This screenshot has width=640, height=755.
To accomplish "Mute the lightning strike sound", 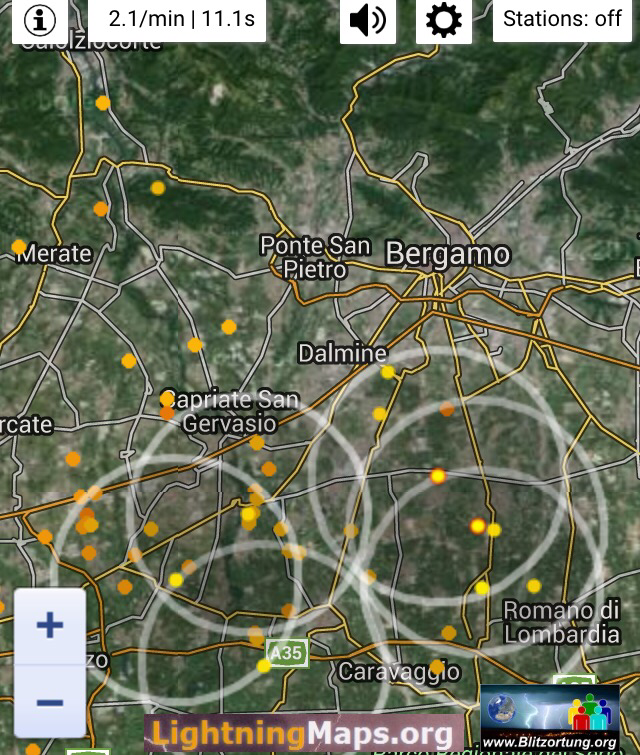I will click(x=368, y=19).
